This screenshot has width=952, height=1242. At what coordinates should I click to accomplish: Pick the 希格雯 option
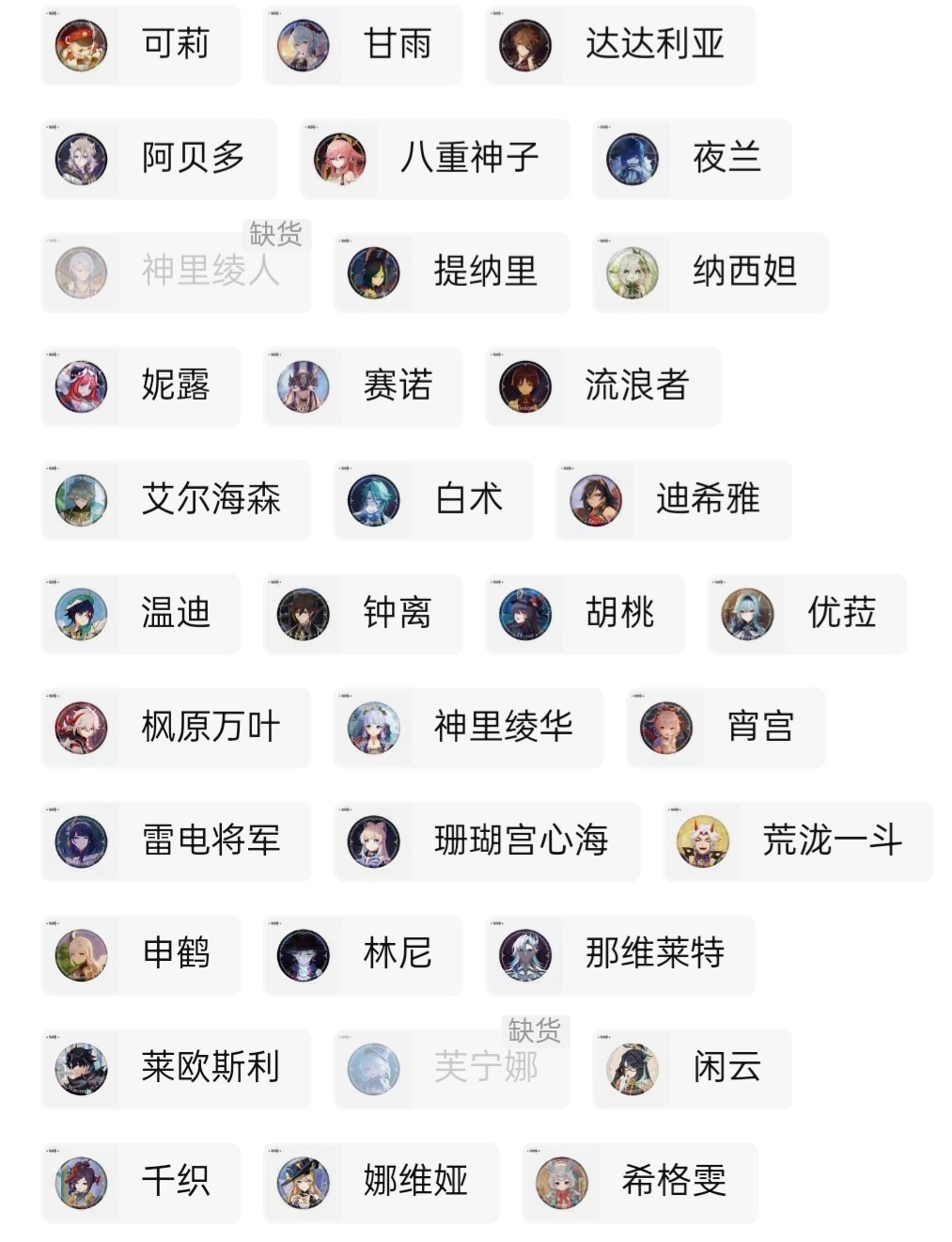pyautogui.click(x=640, y=1182)
